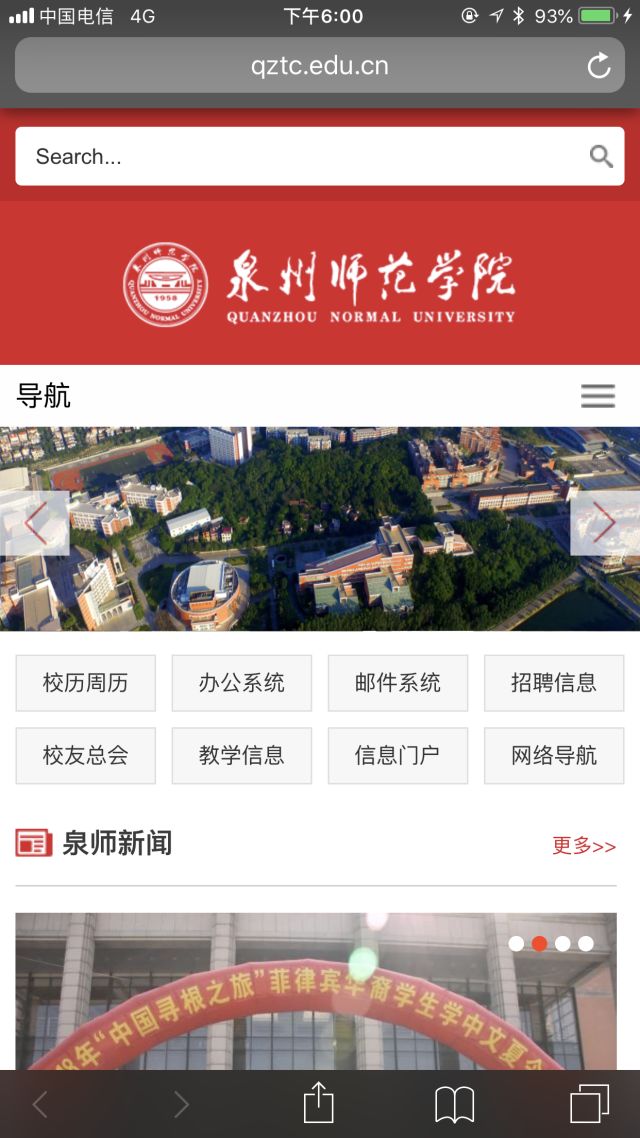This screenshot has width=640, height=1138.
Task: Show next campus banner image
Action: (604, 523)
